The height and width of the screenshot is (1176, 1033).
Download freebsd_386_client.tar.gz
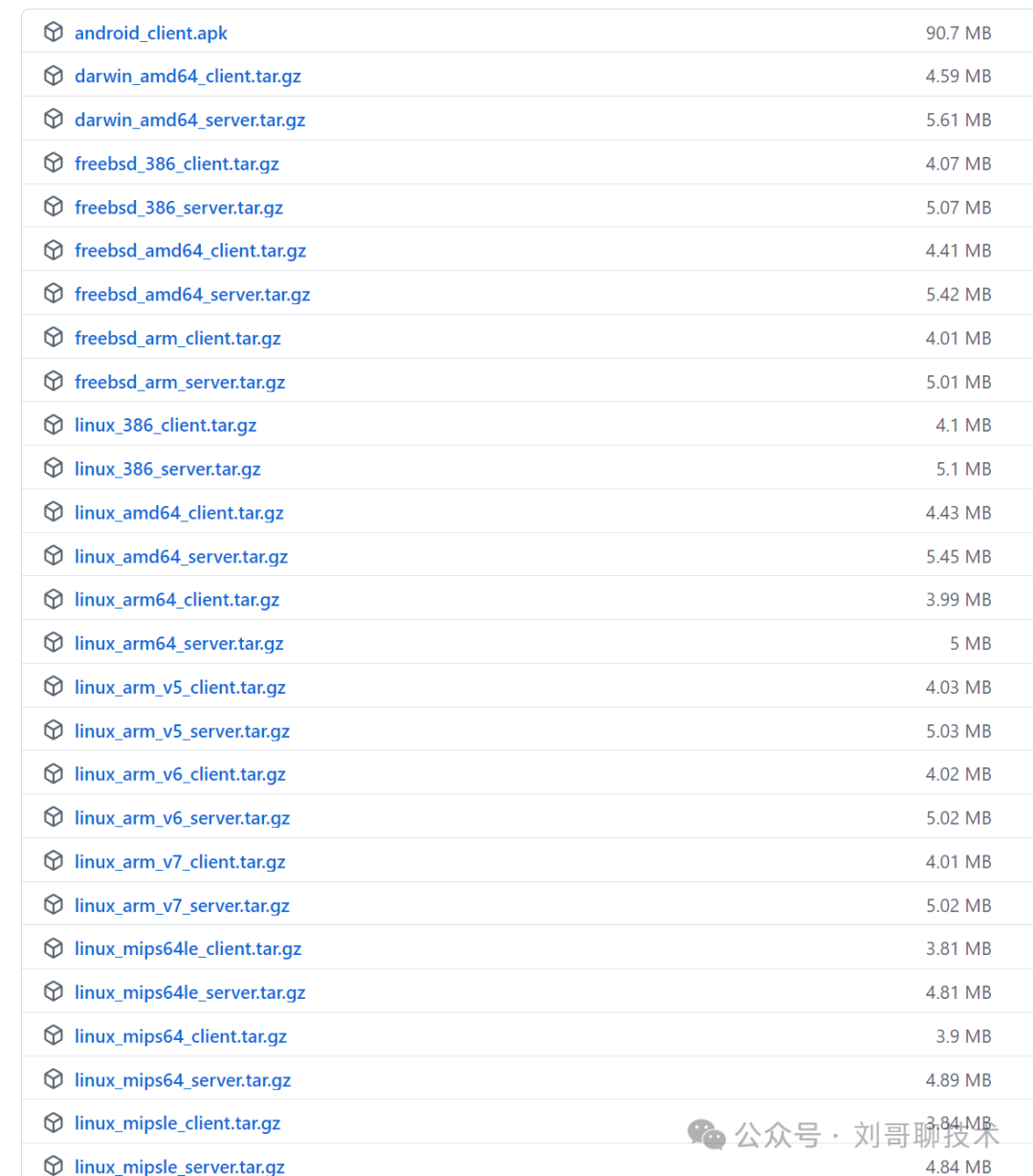(x=177, y=164)
